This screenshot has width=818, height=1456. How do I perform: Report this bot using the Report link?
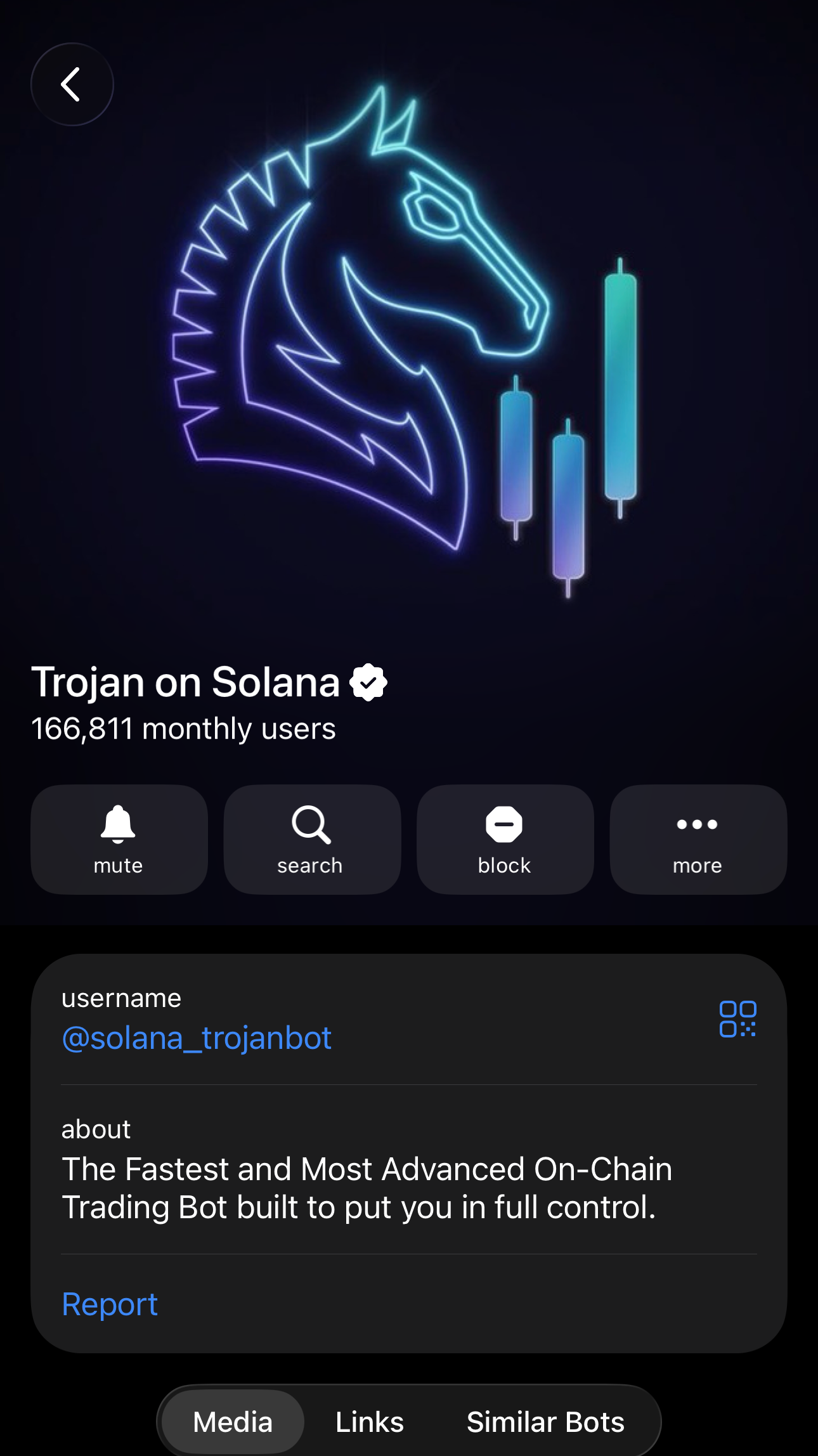point(109,1303)
